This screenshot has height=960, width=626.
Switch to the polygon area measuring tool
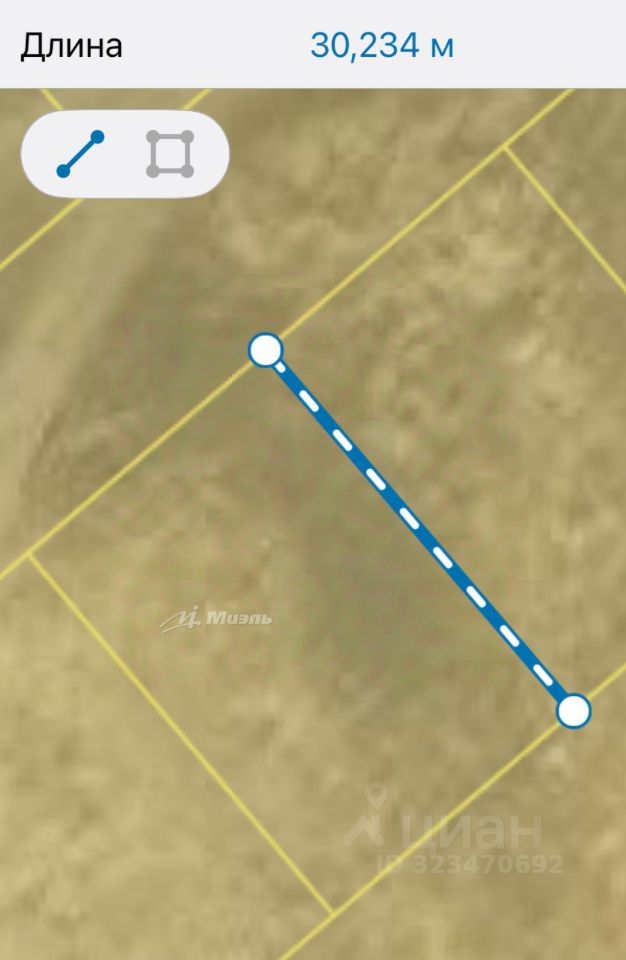tap(170, 154)
